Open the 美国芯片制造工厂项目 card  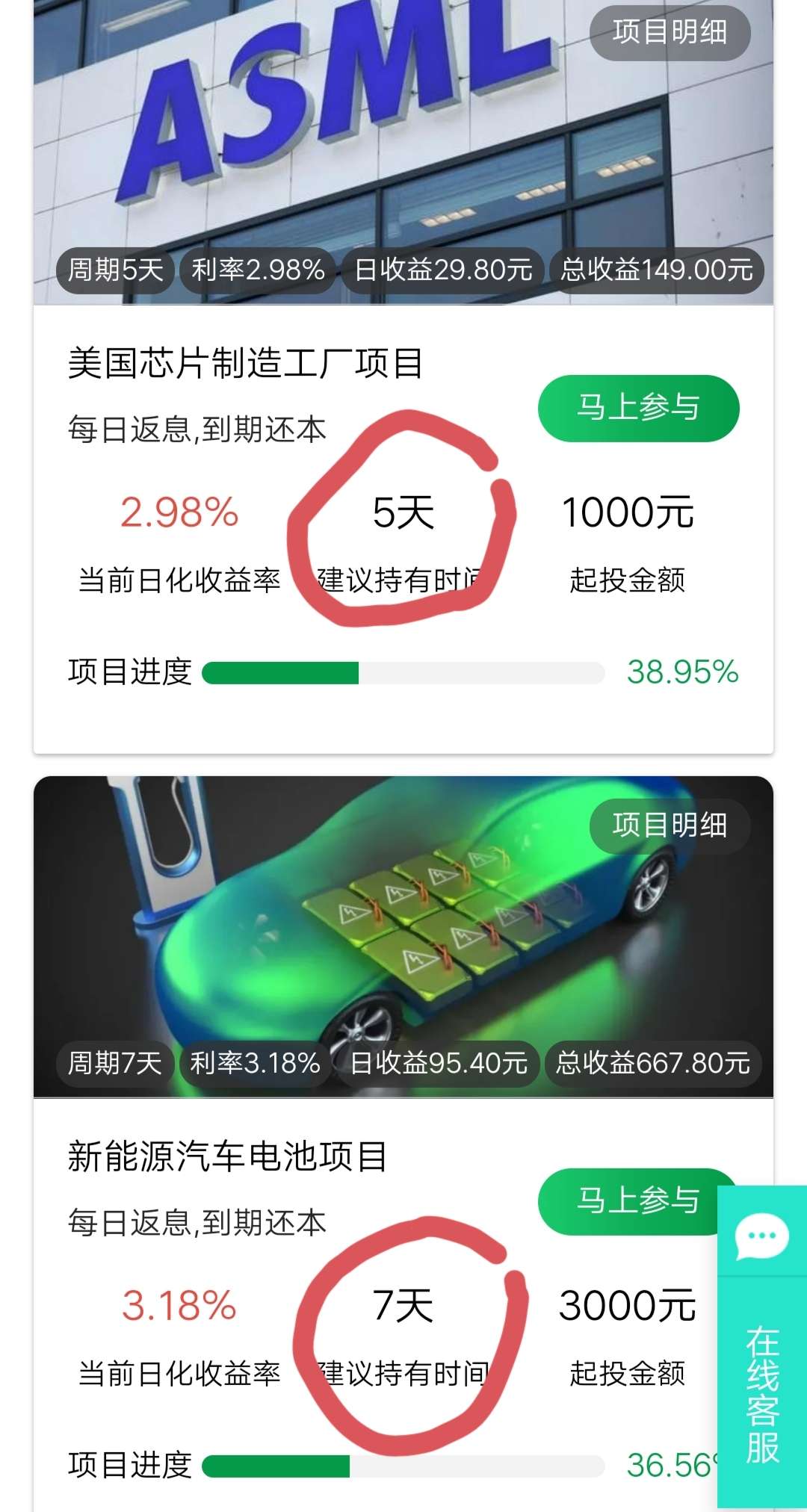pos(245,364)
